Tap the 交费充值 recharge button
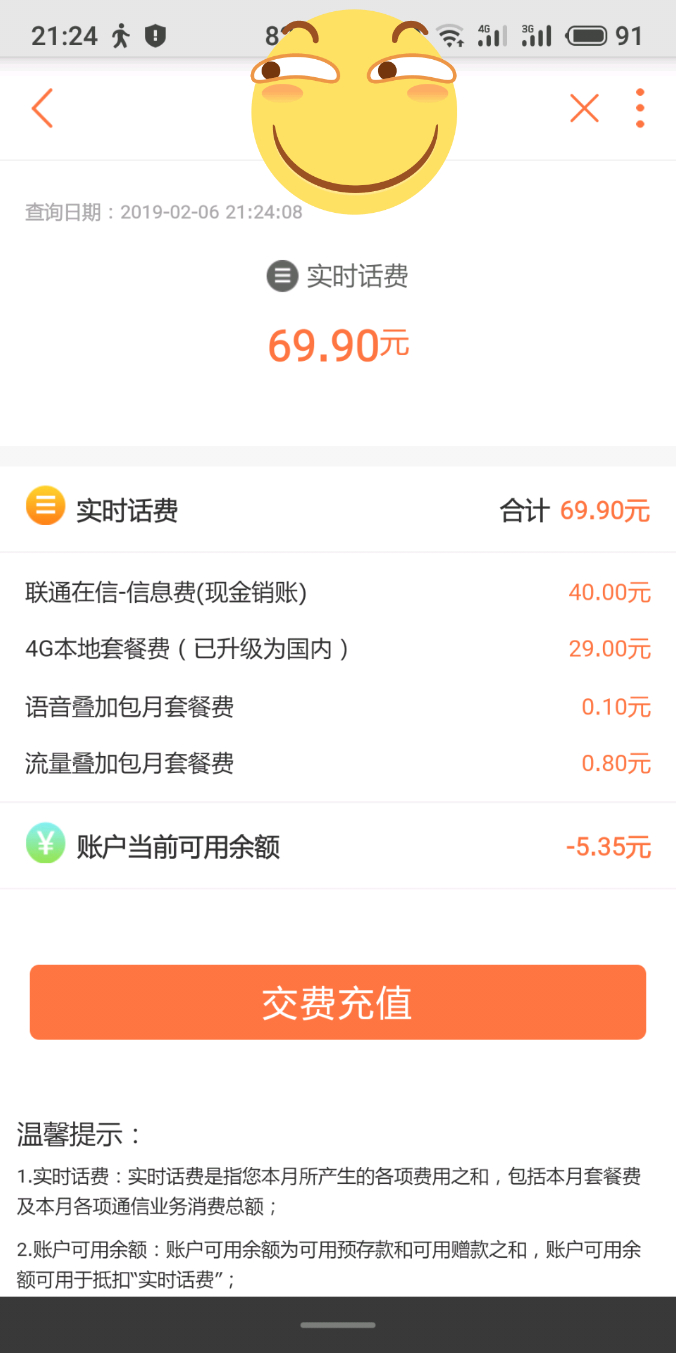The height and width of the screenshot is (1353, 676). (x=338, y=1002)
